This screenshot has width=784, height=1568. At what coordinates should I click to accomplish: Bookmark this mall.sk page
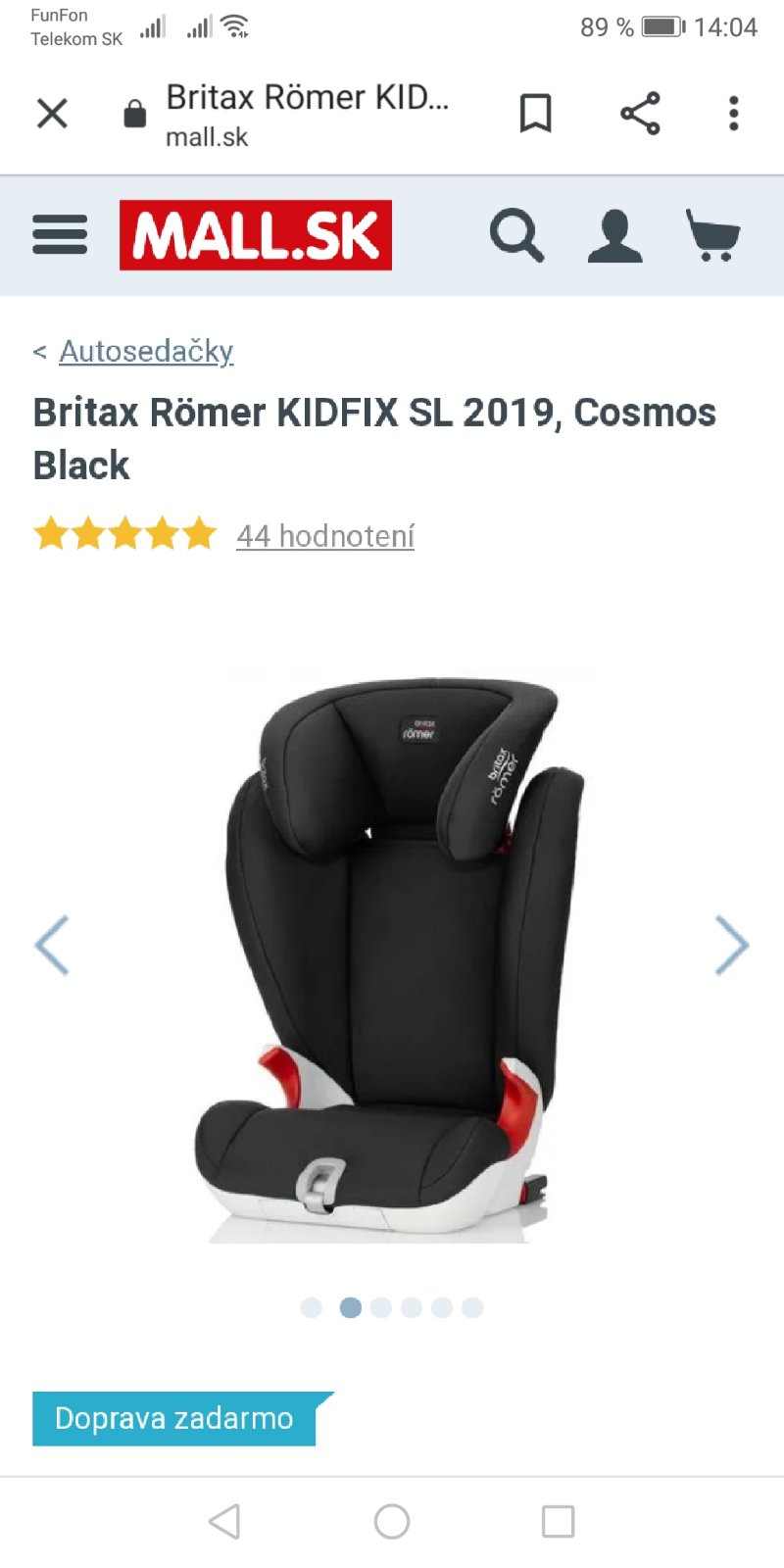pyautogui.click(x=535, y=114)
